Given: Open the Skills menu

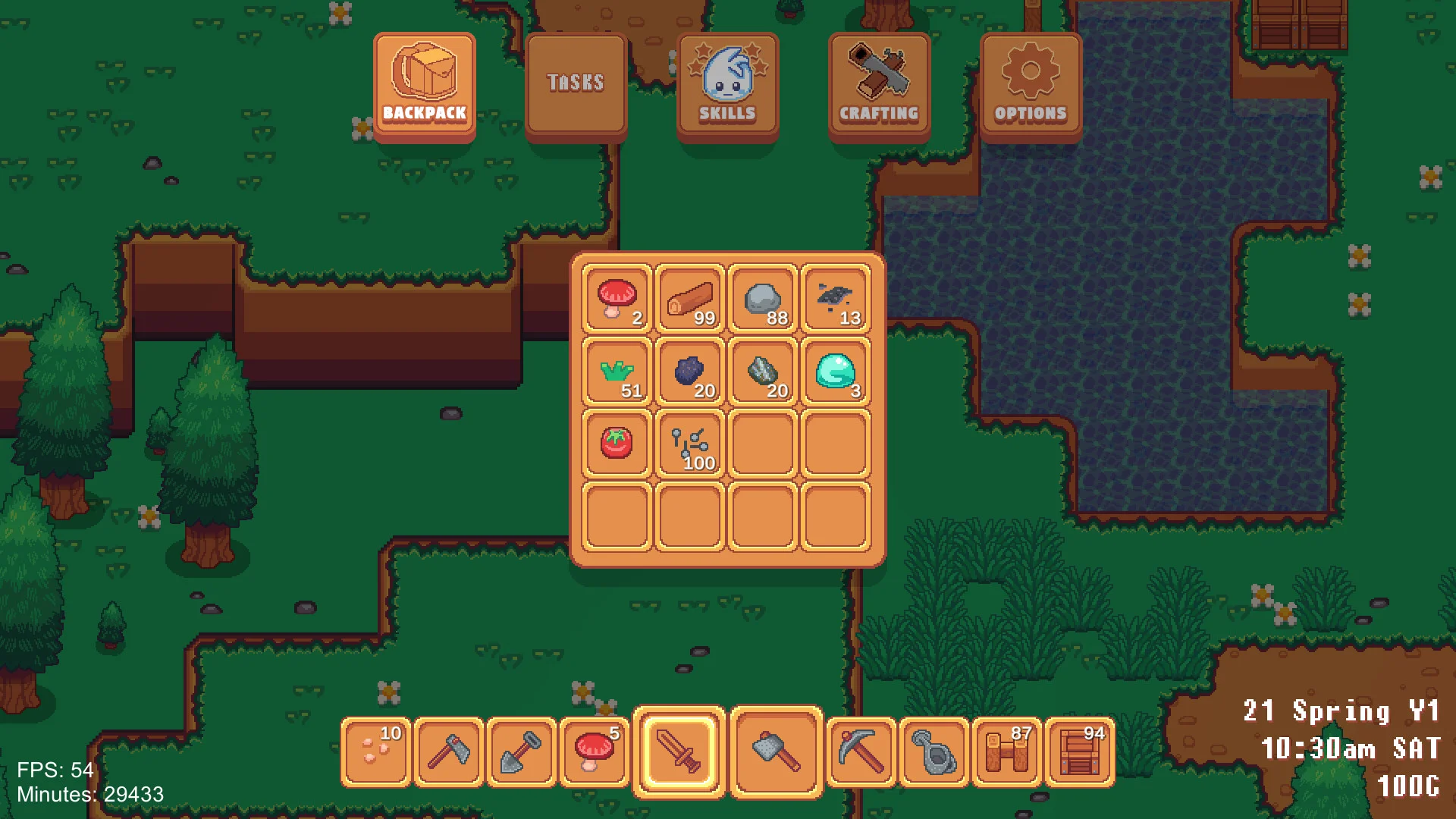Looking at the screenshot, I should (727, 86).
